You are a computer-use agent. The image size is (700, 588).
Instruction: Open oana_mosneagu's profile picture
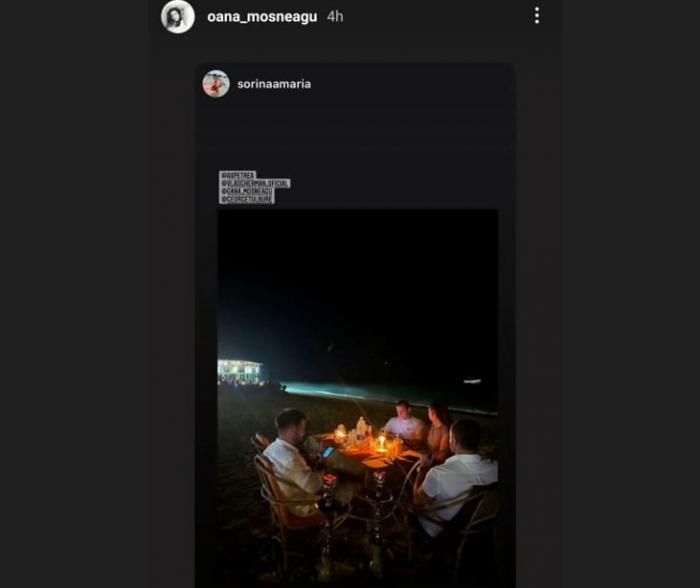(178, 17)
